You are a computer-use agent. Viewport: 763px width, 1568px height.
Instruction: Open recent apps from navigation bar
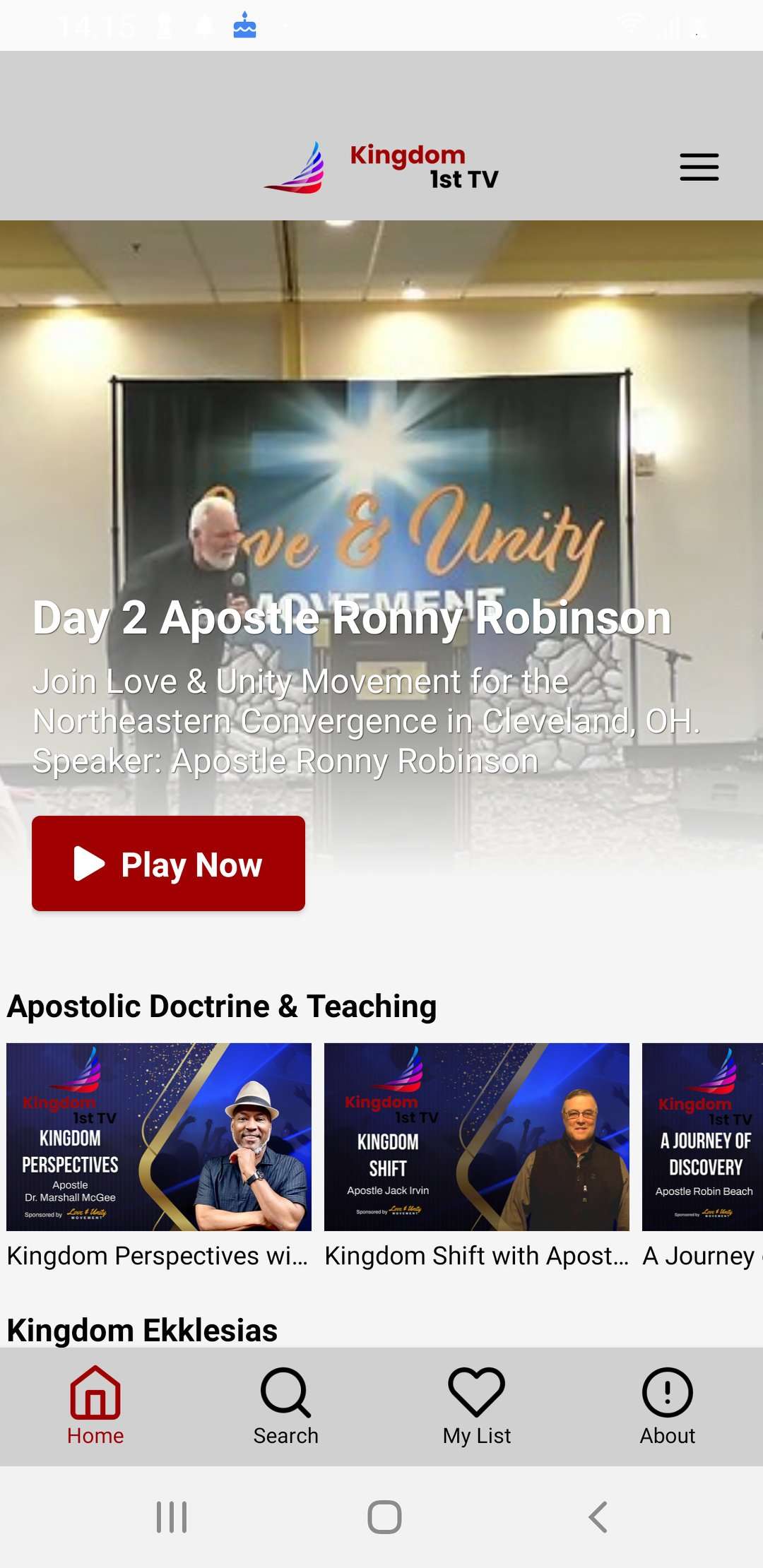(172, 1516)
